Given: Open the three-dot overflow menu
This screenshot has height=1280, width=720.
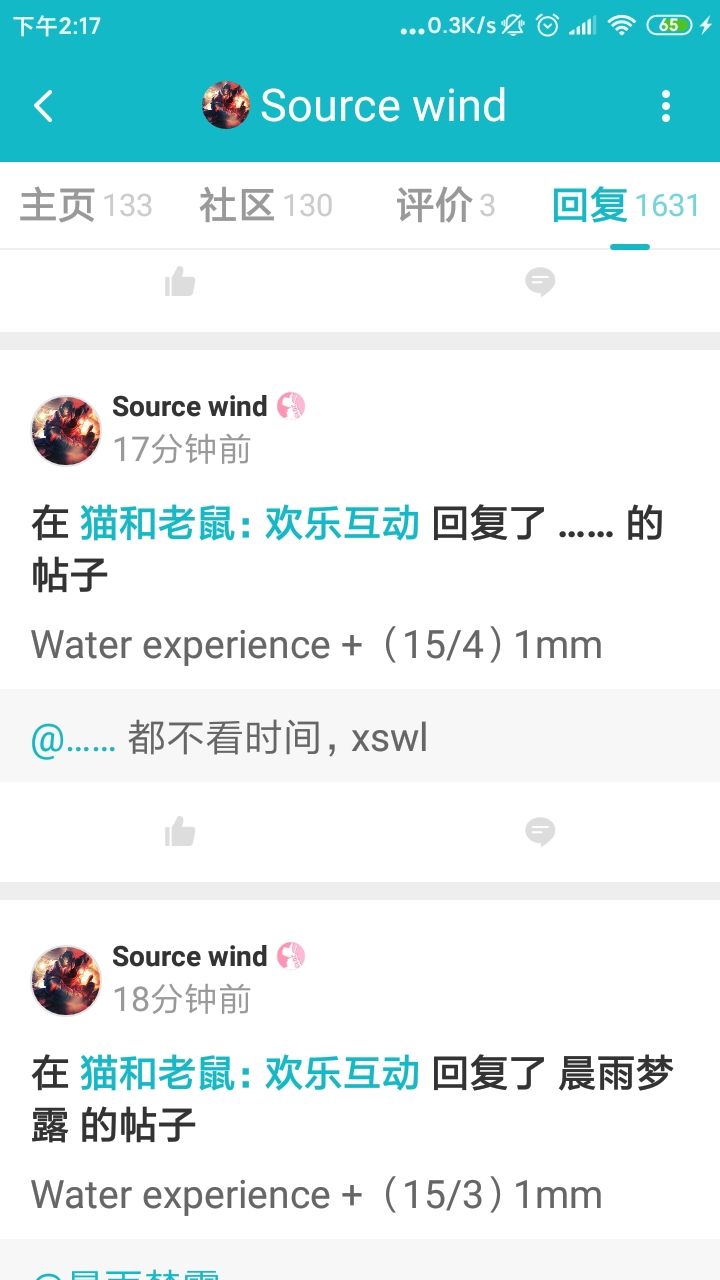Looking at the screenshot, I should point(666,106).
